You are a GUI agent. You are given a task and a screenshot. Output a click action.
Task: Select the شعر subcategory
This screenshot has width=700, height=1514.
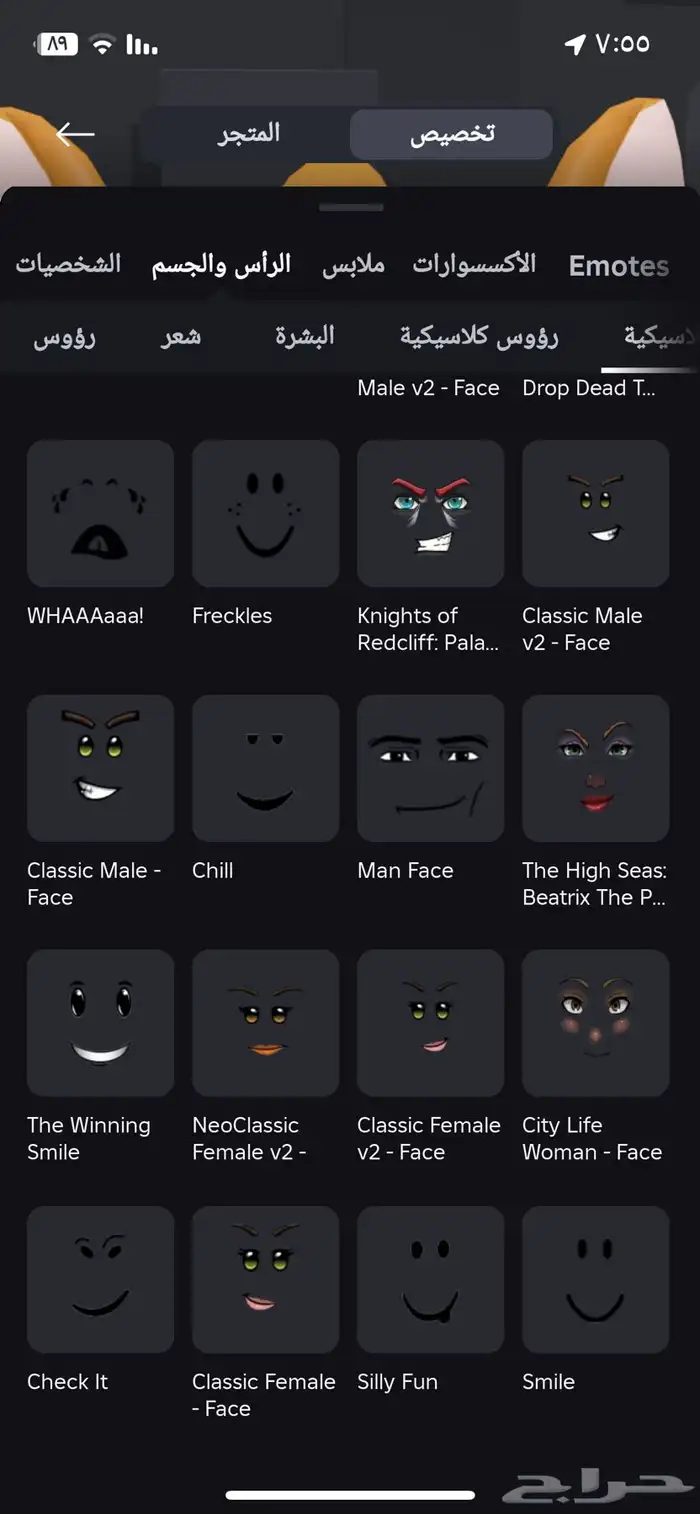pos(181,336)
